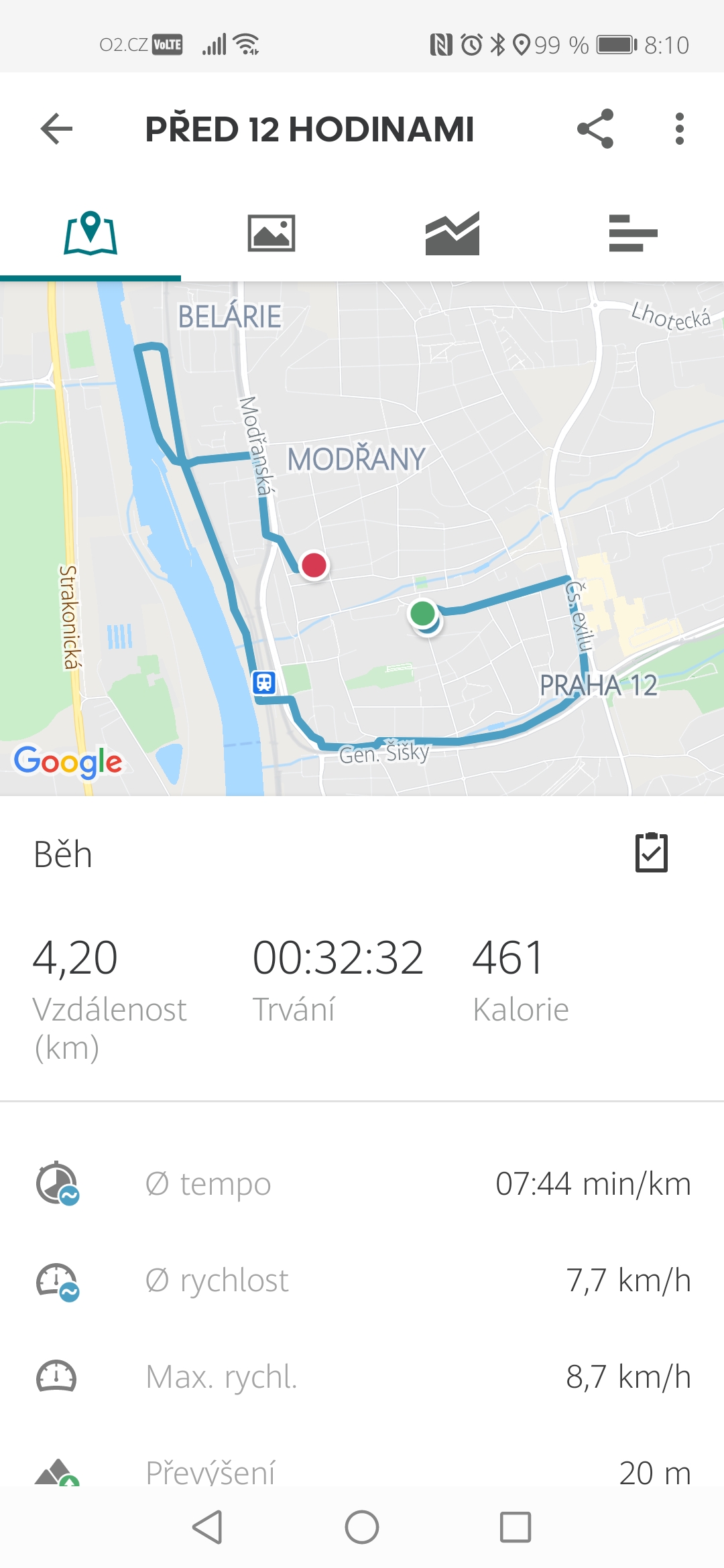The width and height of the screenshot is (724, 1568).
Task: Switch to the photos tab
Action: pos(271,233)
